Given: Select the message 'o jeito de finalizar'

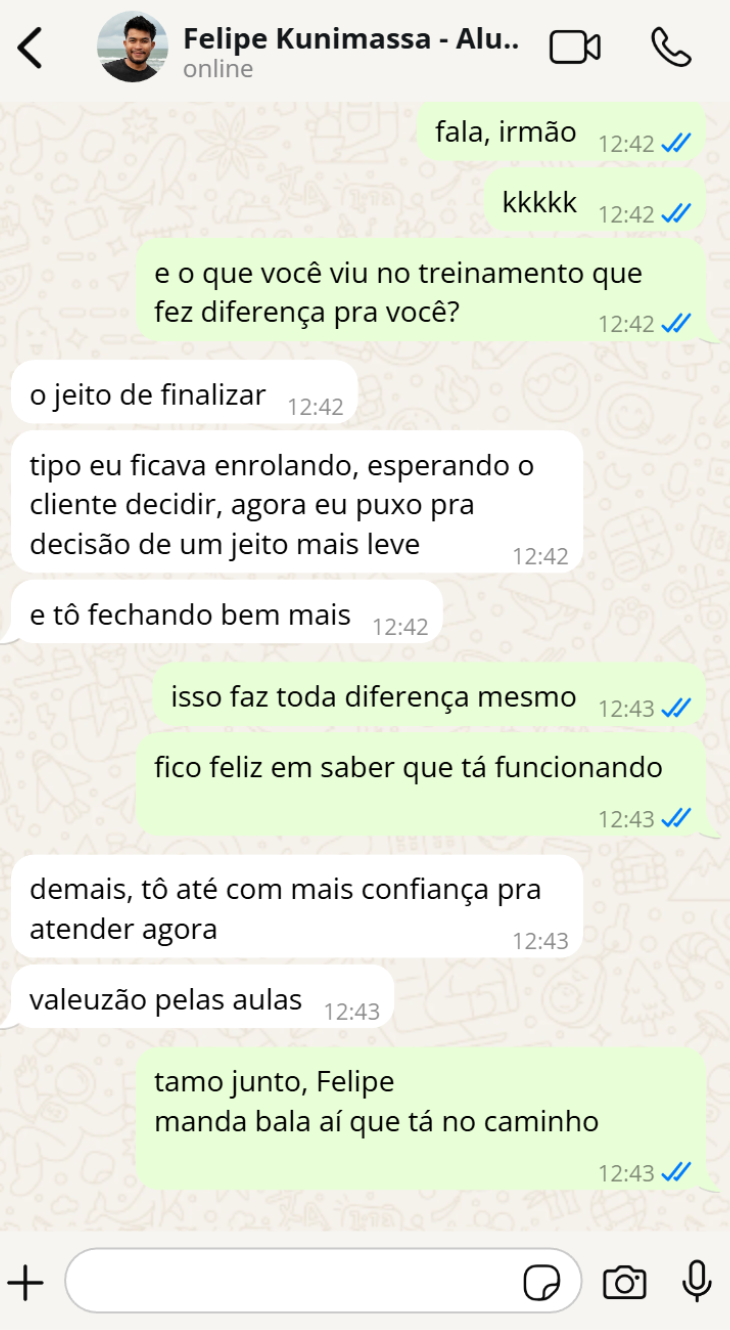Looking at the screenshot, I should pos(146,394).
